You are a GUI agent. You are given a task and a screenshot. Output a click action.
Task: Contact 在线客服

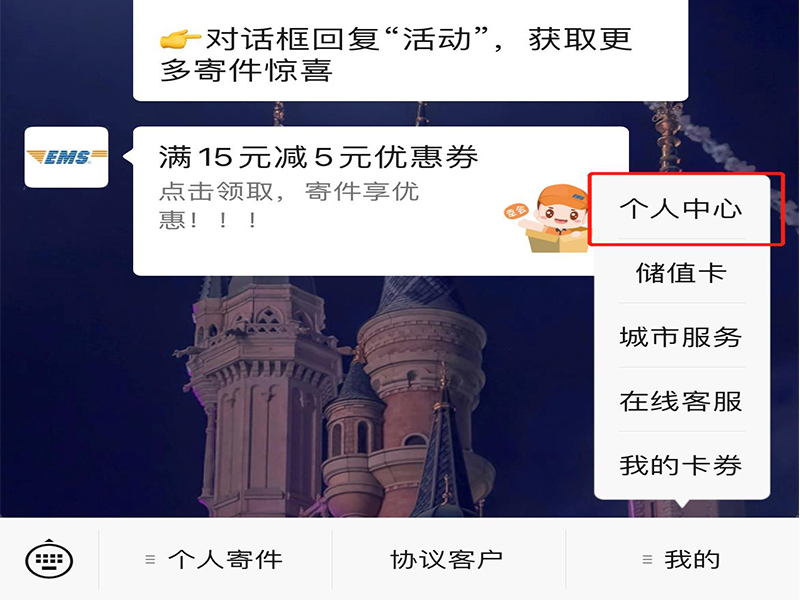[681, 401]
